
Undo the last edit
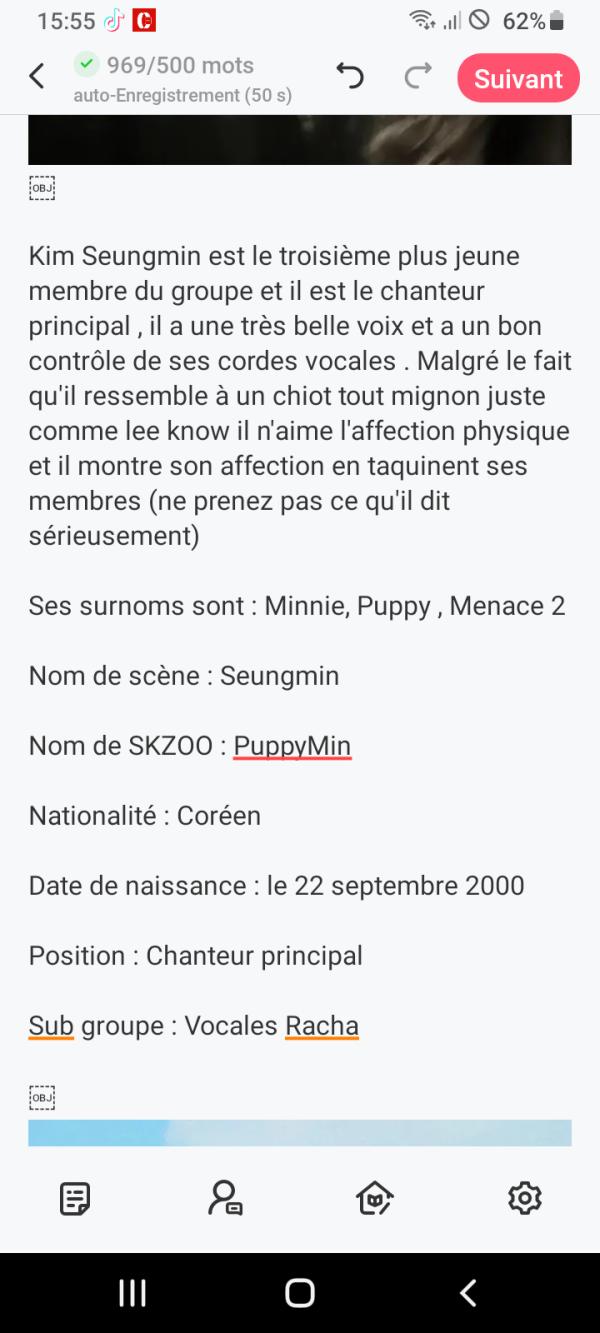click(x=350, y=77)
